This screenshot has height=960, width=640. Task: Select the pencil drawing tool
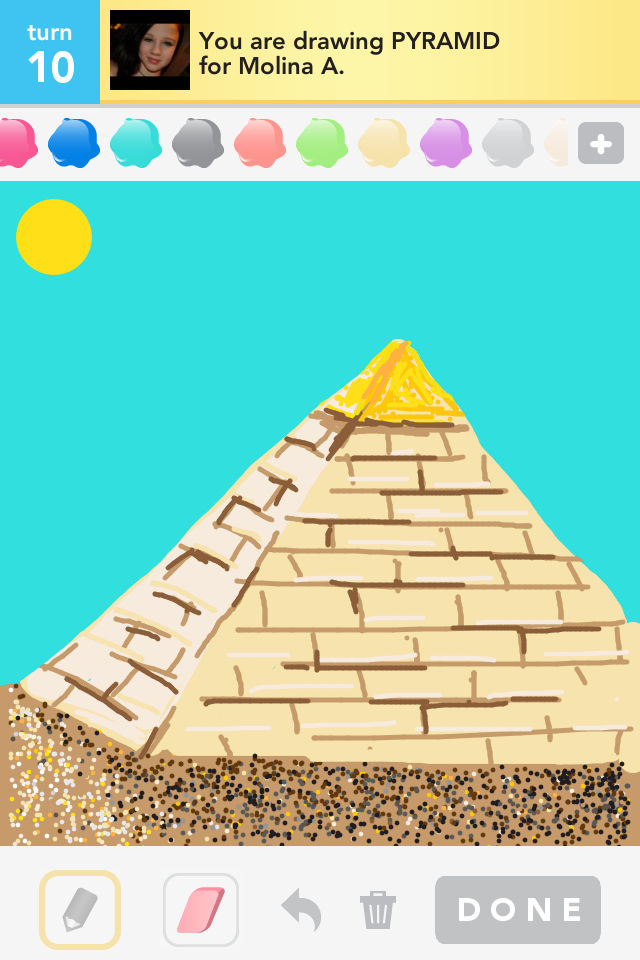click(x=80, y=909)
